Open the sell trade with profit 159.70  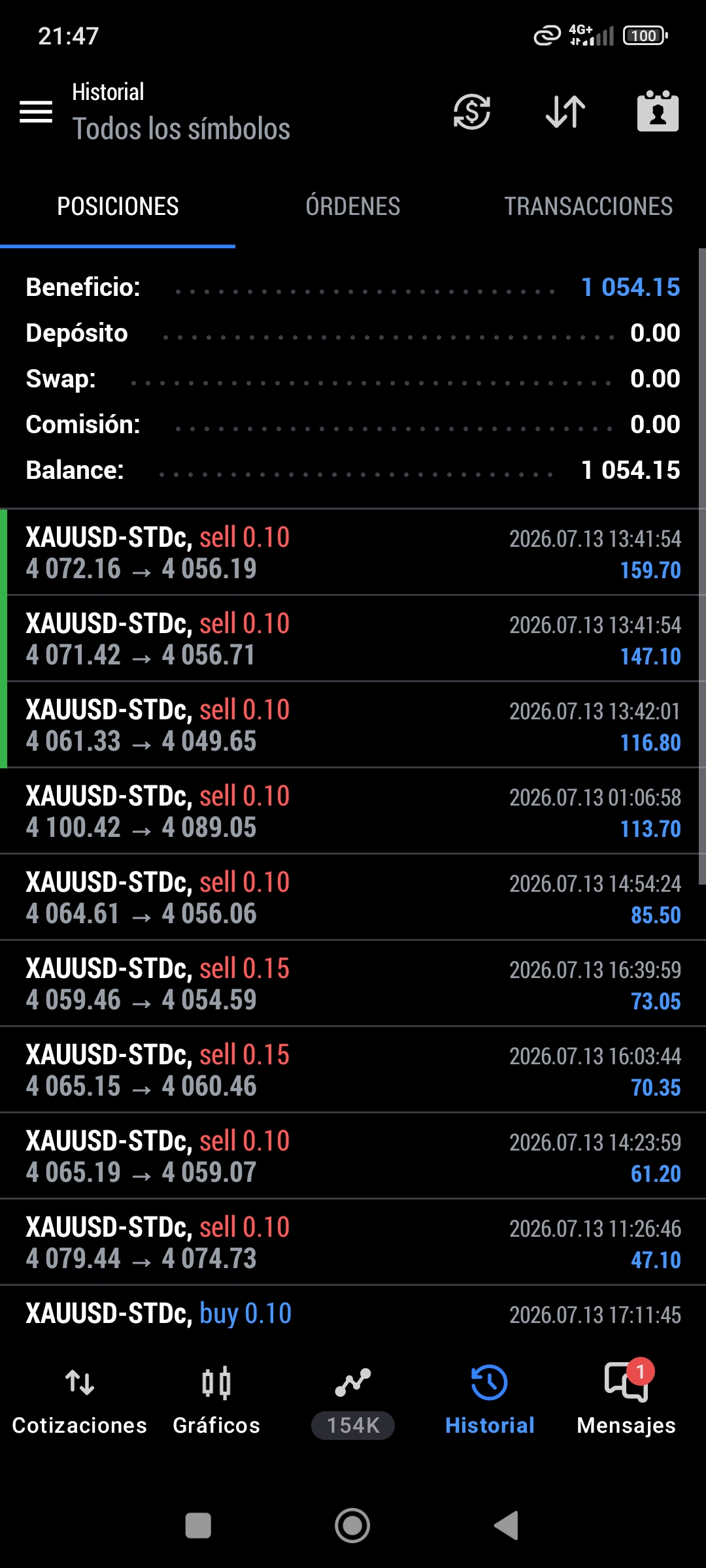(353, 552)
